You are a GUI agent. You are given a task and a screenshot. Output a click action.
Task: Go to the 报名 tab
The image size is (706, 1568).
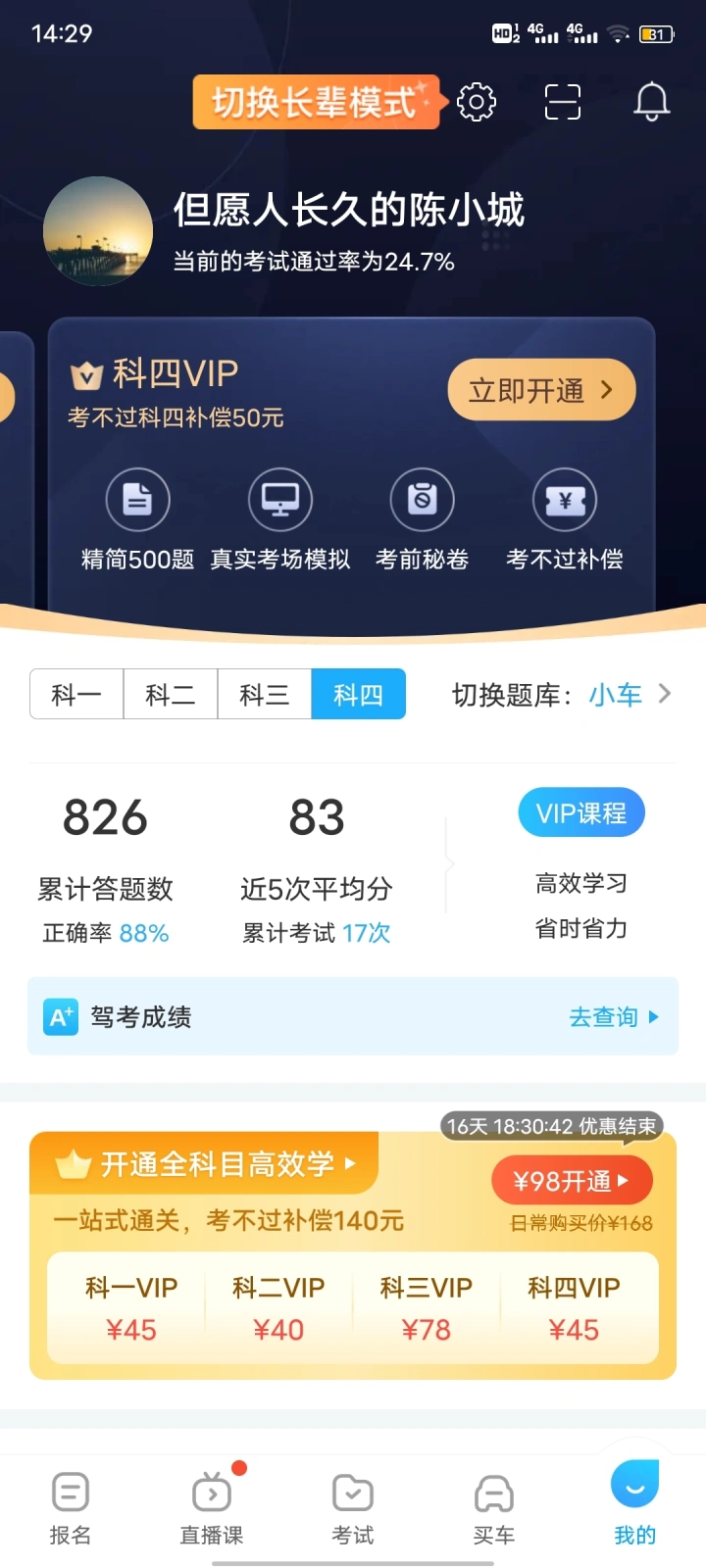71,1509
